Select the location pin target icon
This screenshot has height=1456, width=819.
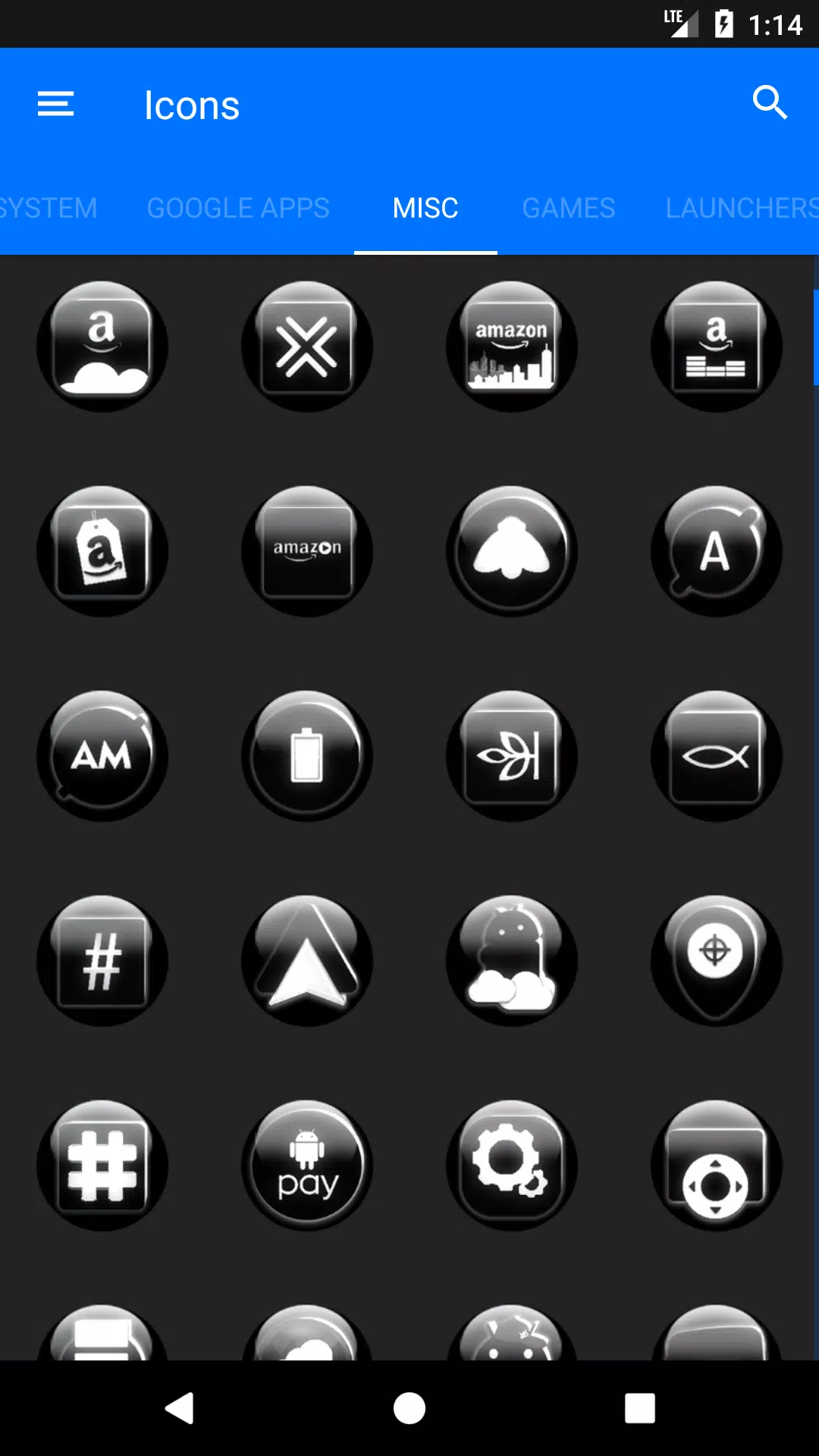pos(716,961)
